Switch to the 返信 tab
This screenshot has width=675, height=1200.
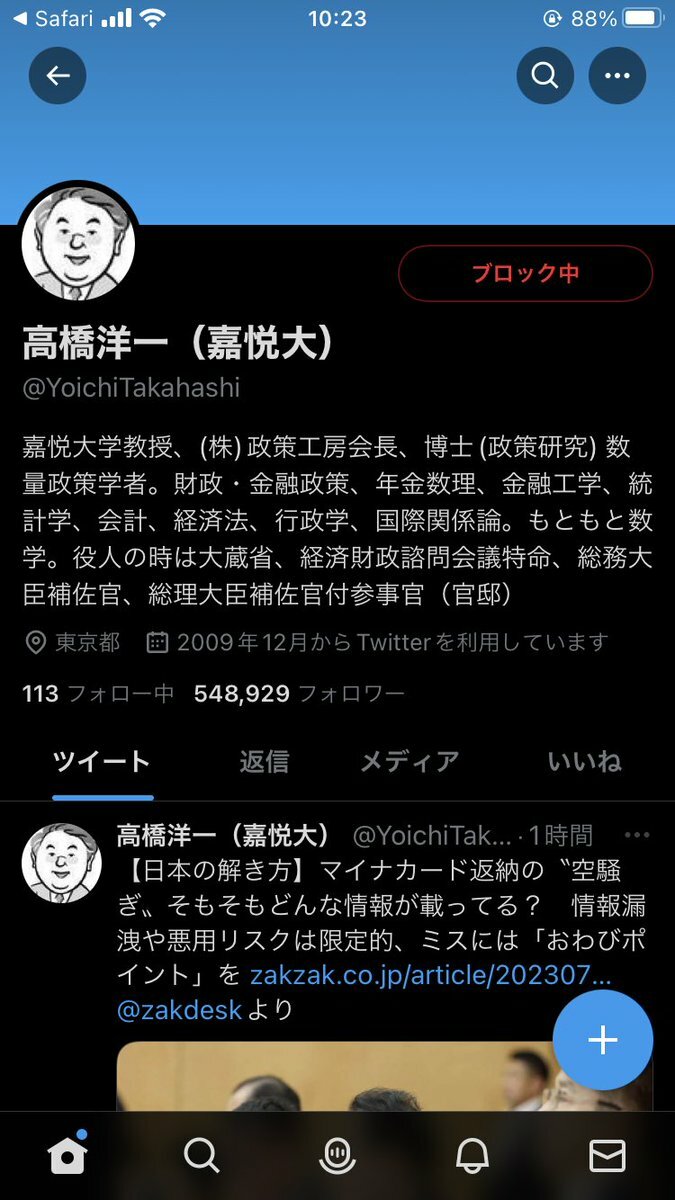click(264, 762)
